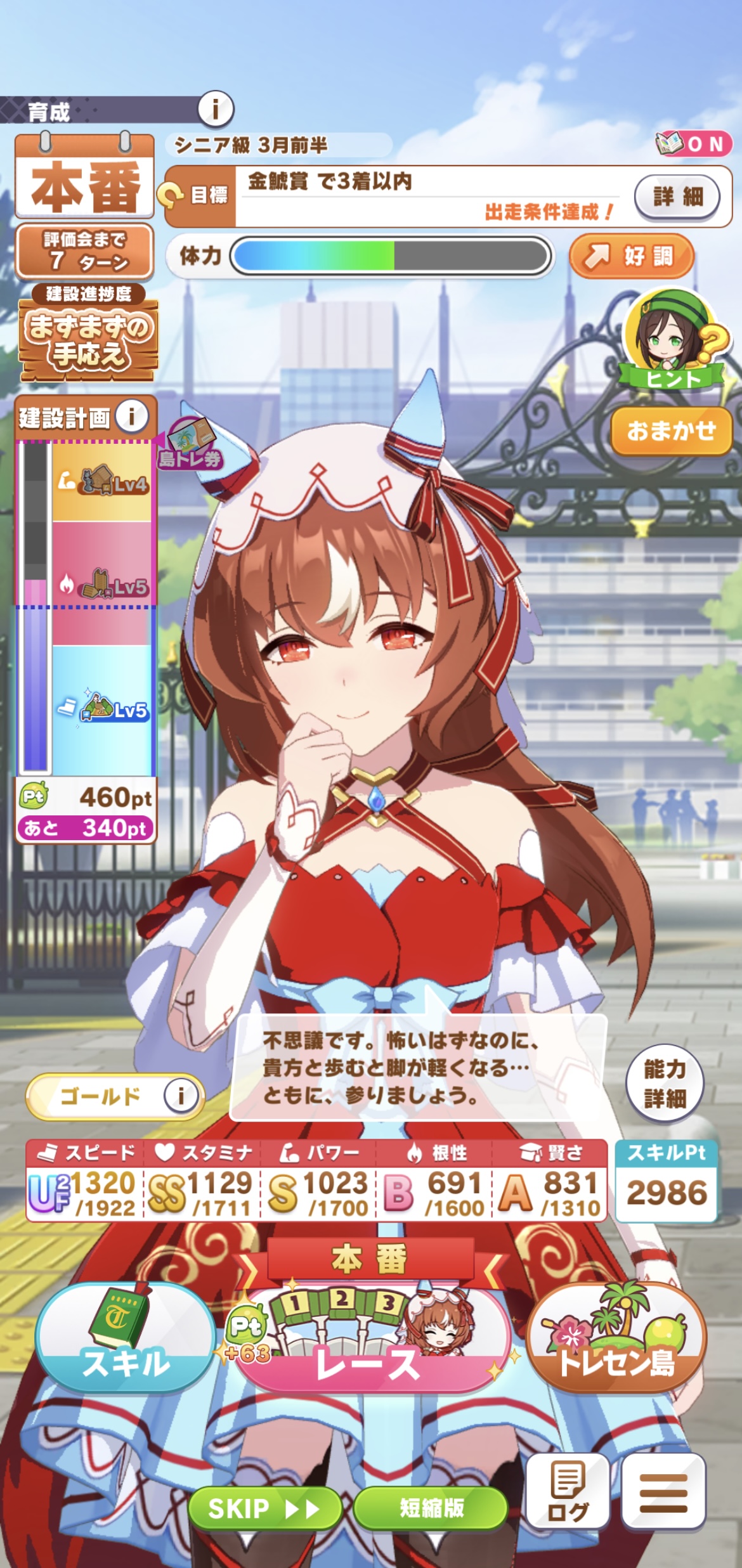Open the 育成 info icon
This screenshot has height=1568, width=742.
tap(216, 110)
